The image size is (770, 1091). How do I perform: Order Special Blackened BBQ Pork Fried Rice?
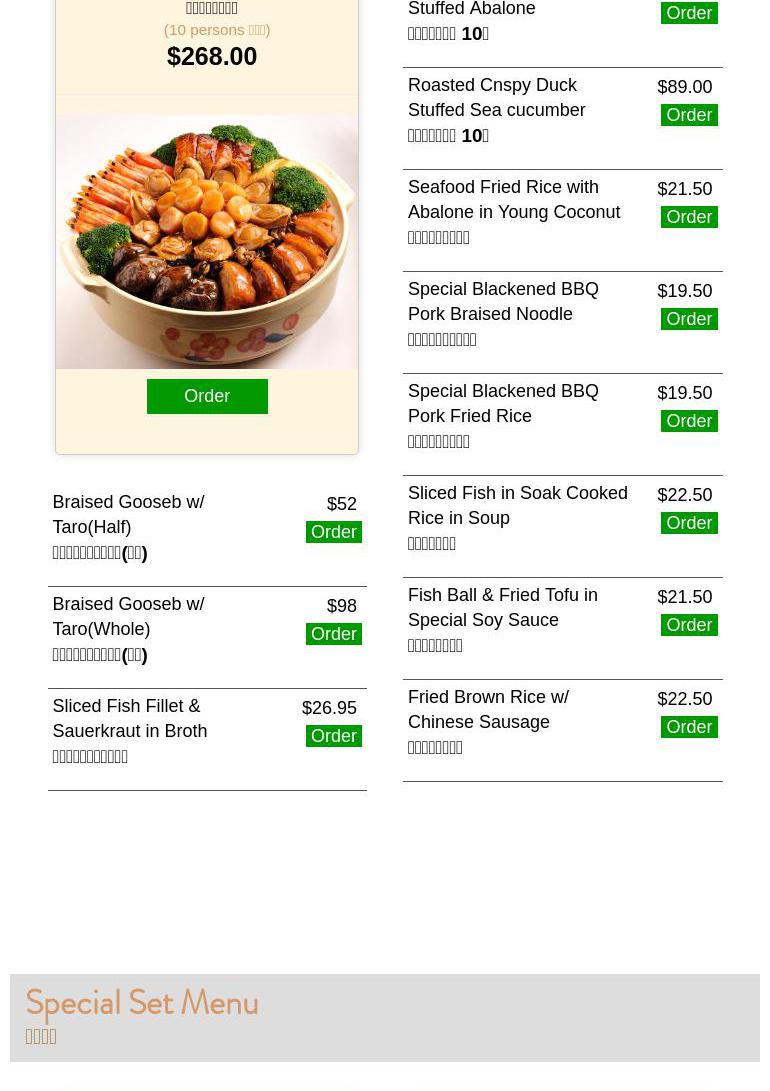[x=689, y=421]
